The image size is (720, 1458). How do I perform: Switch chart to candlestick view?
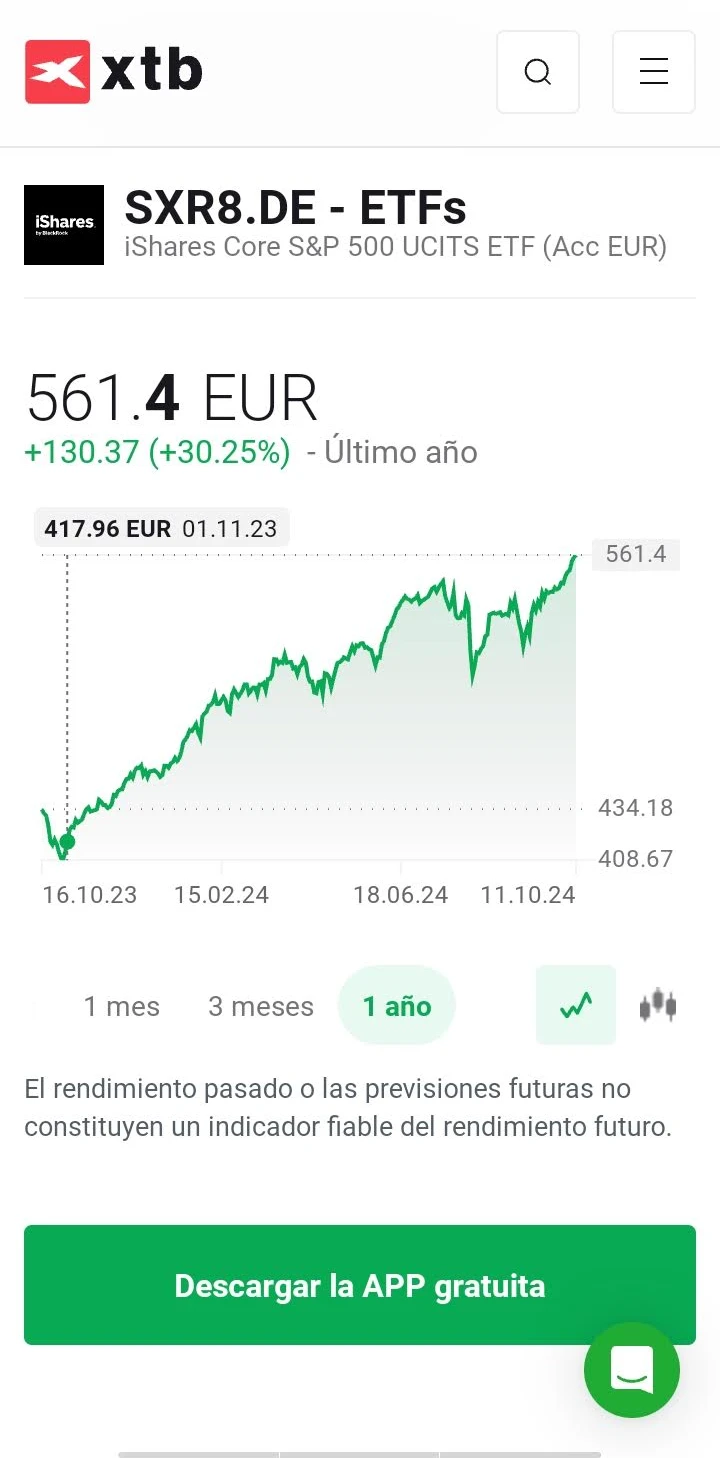coord(657,1005)
